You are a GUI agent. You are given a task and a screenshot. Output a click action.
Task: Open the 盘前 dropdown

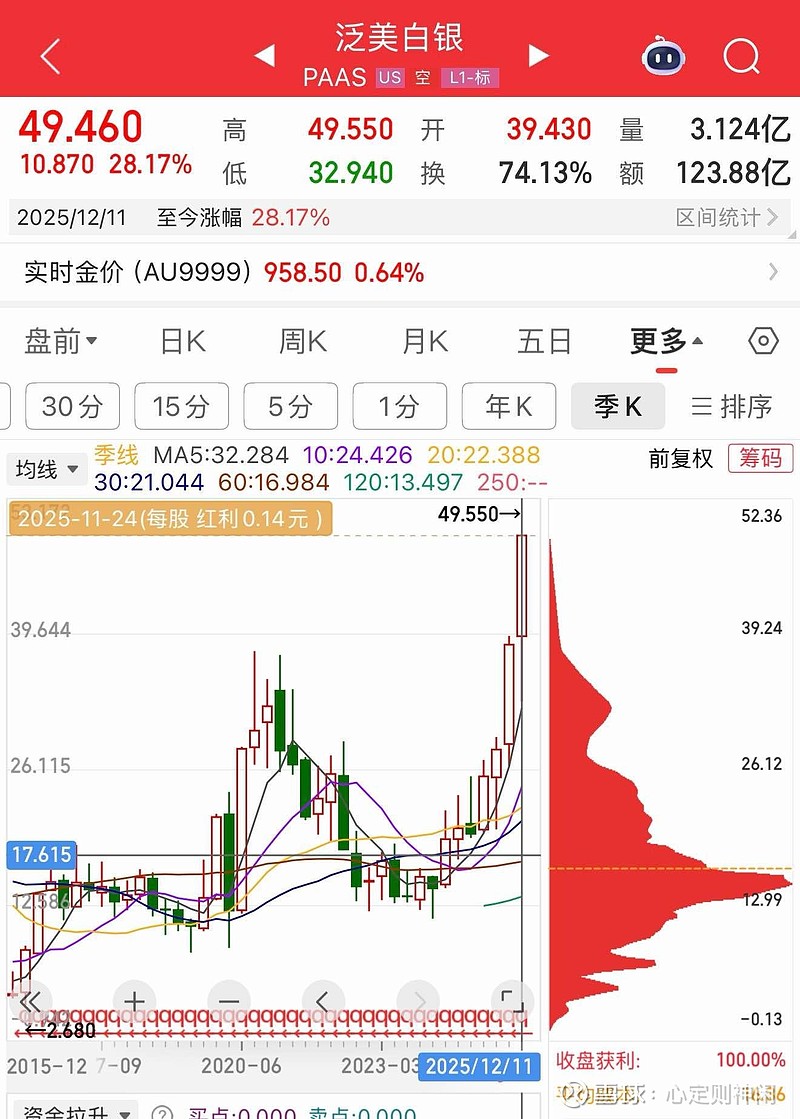coord(58,341)
